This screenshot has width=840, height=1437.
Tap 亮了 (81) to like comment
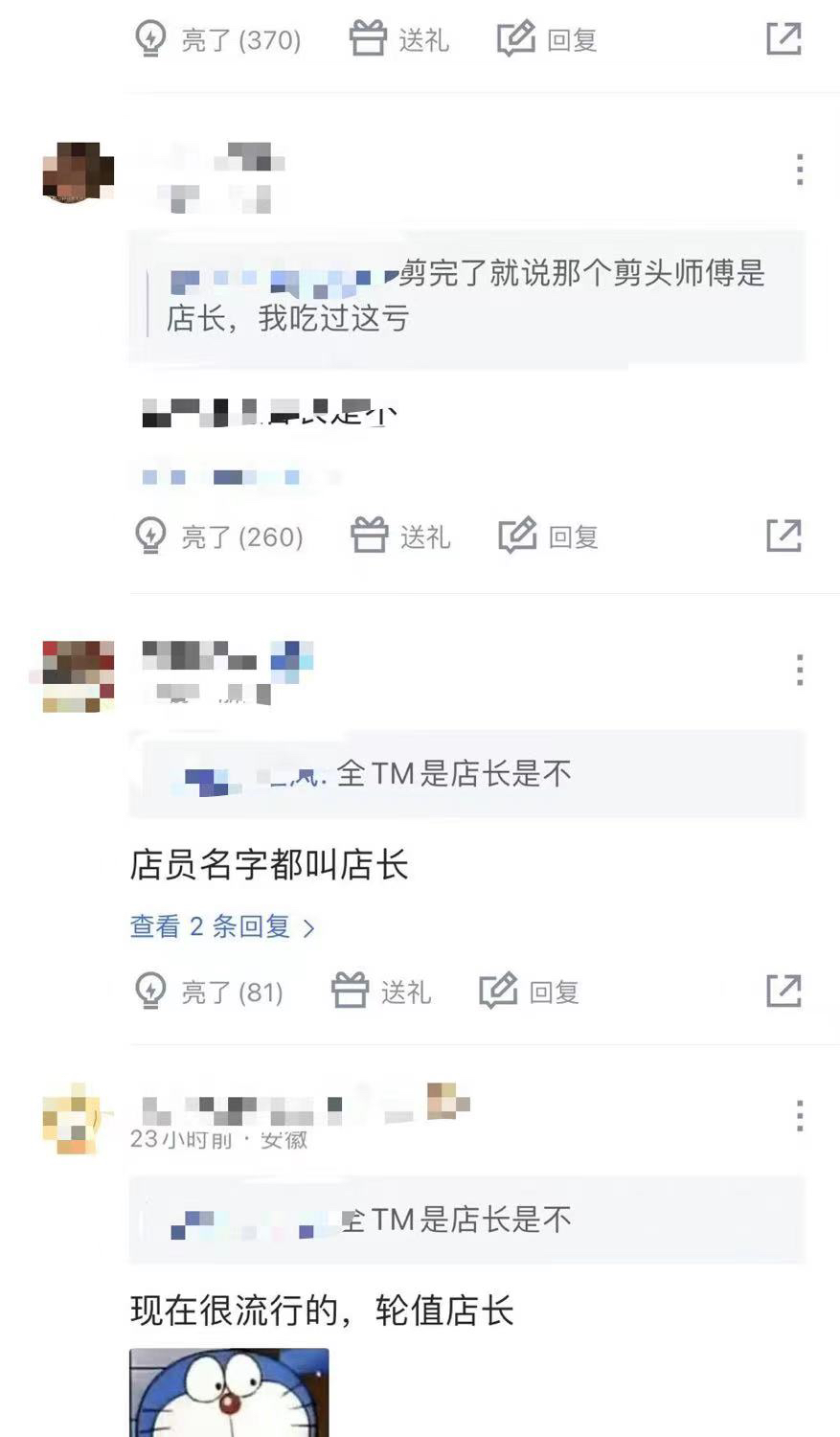point(210,992)
